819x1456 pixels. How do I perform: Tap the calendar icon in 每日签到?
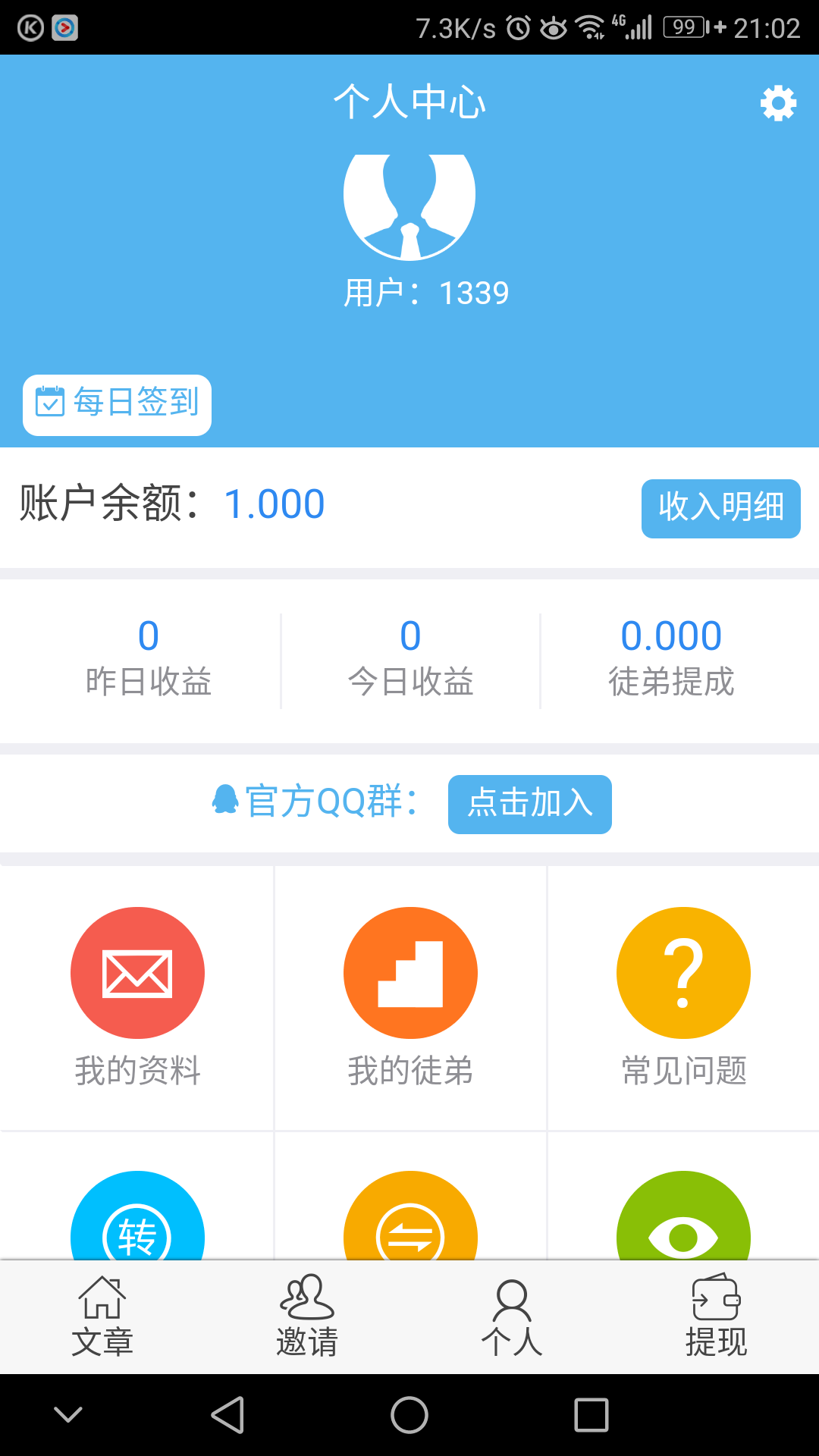click(x=48, y=403)
